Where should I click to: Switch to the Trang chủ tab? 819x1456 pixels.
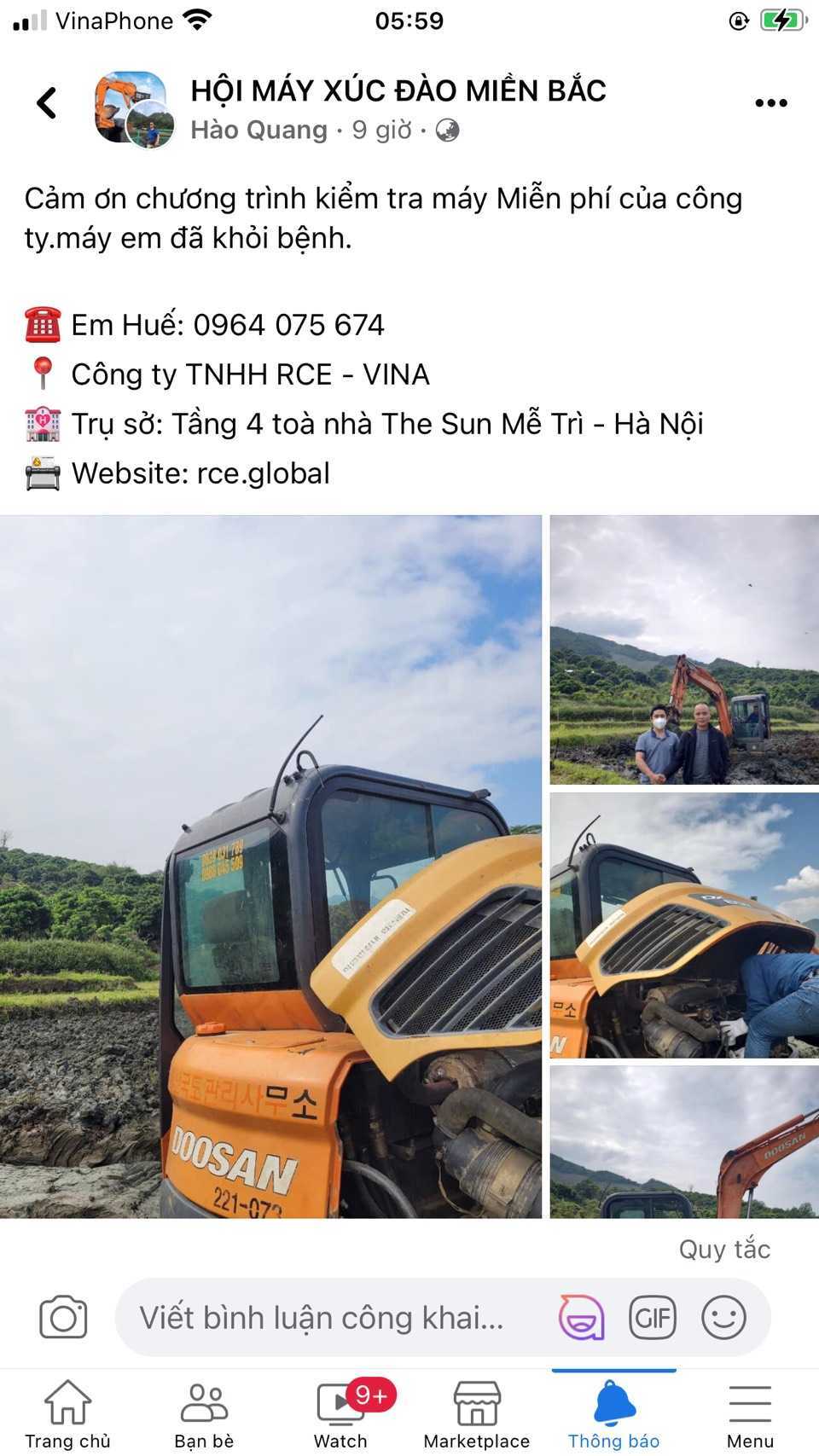67,1413
